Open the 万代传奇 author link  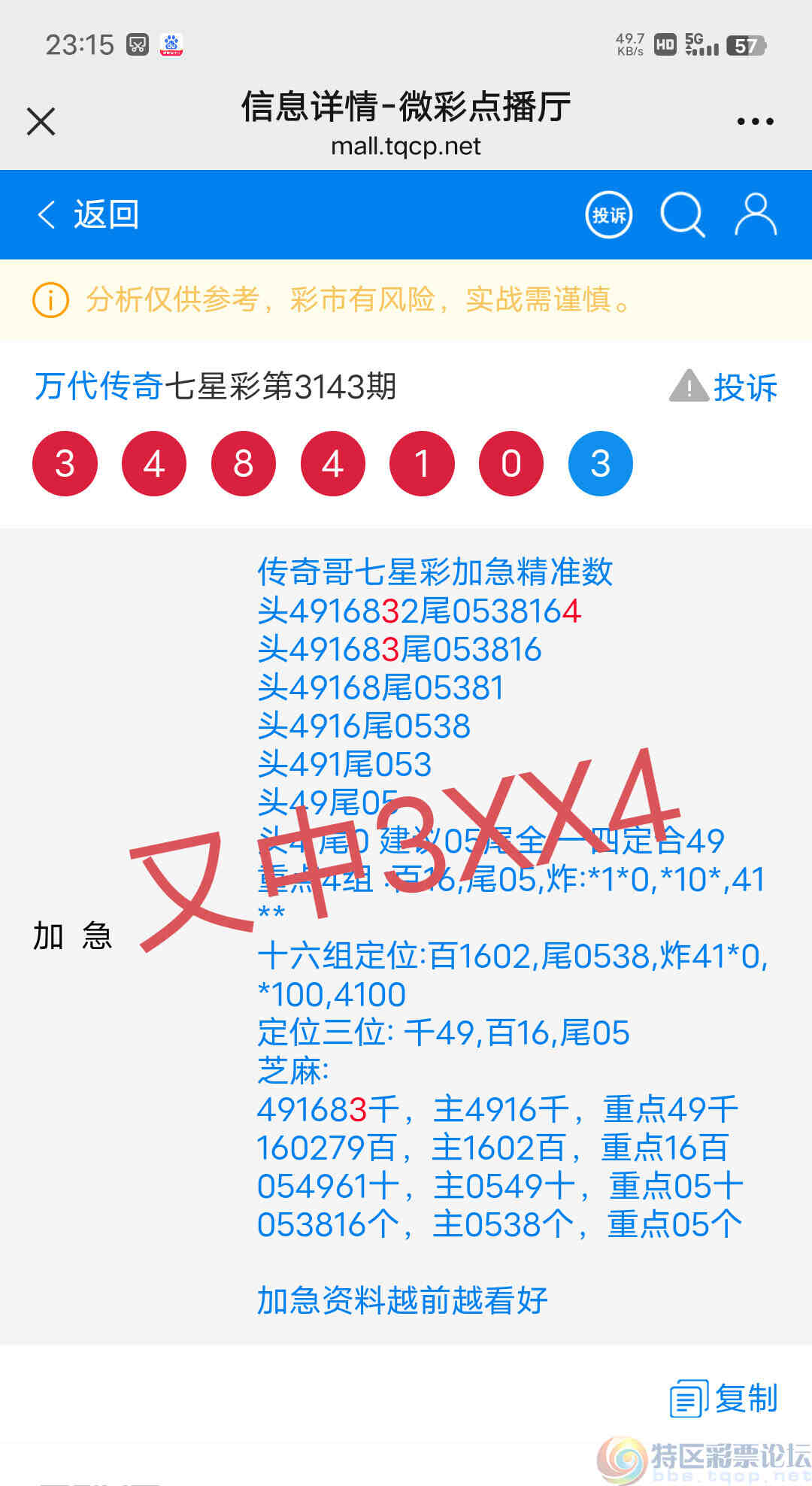(x=98, y=387)
